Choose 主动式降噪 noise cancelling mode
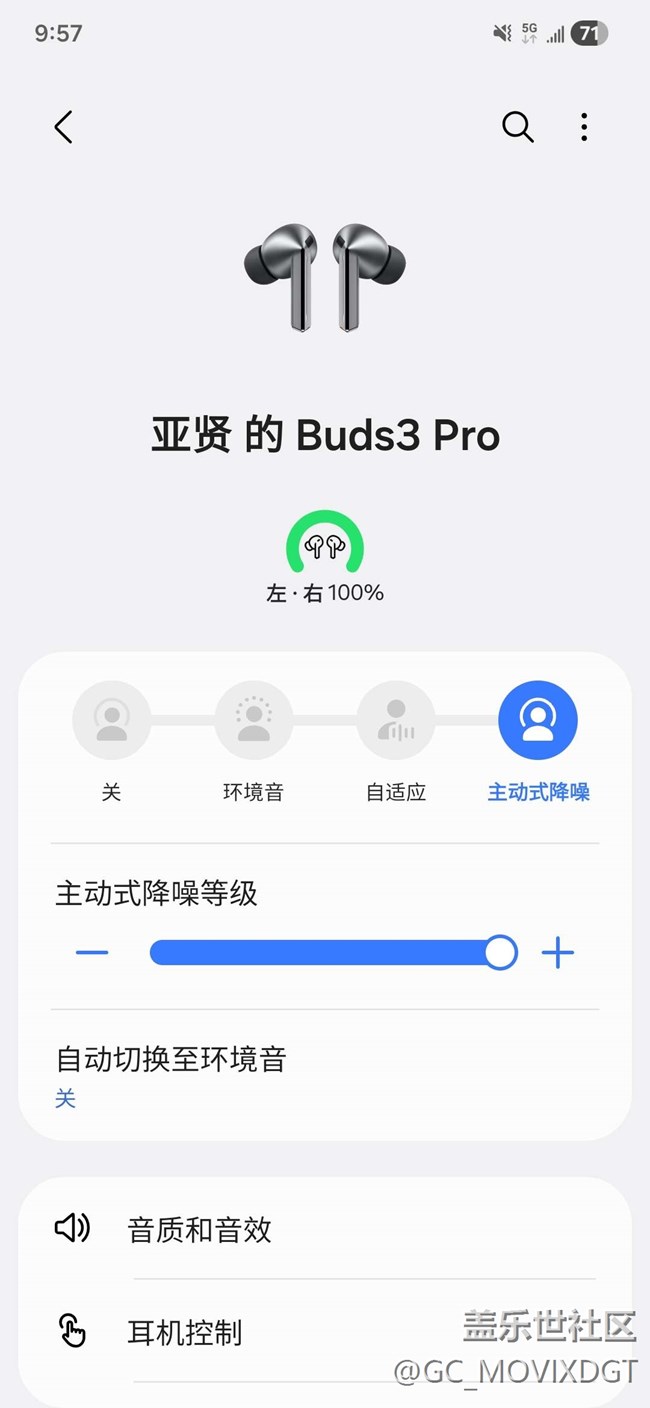 538,720
